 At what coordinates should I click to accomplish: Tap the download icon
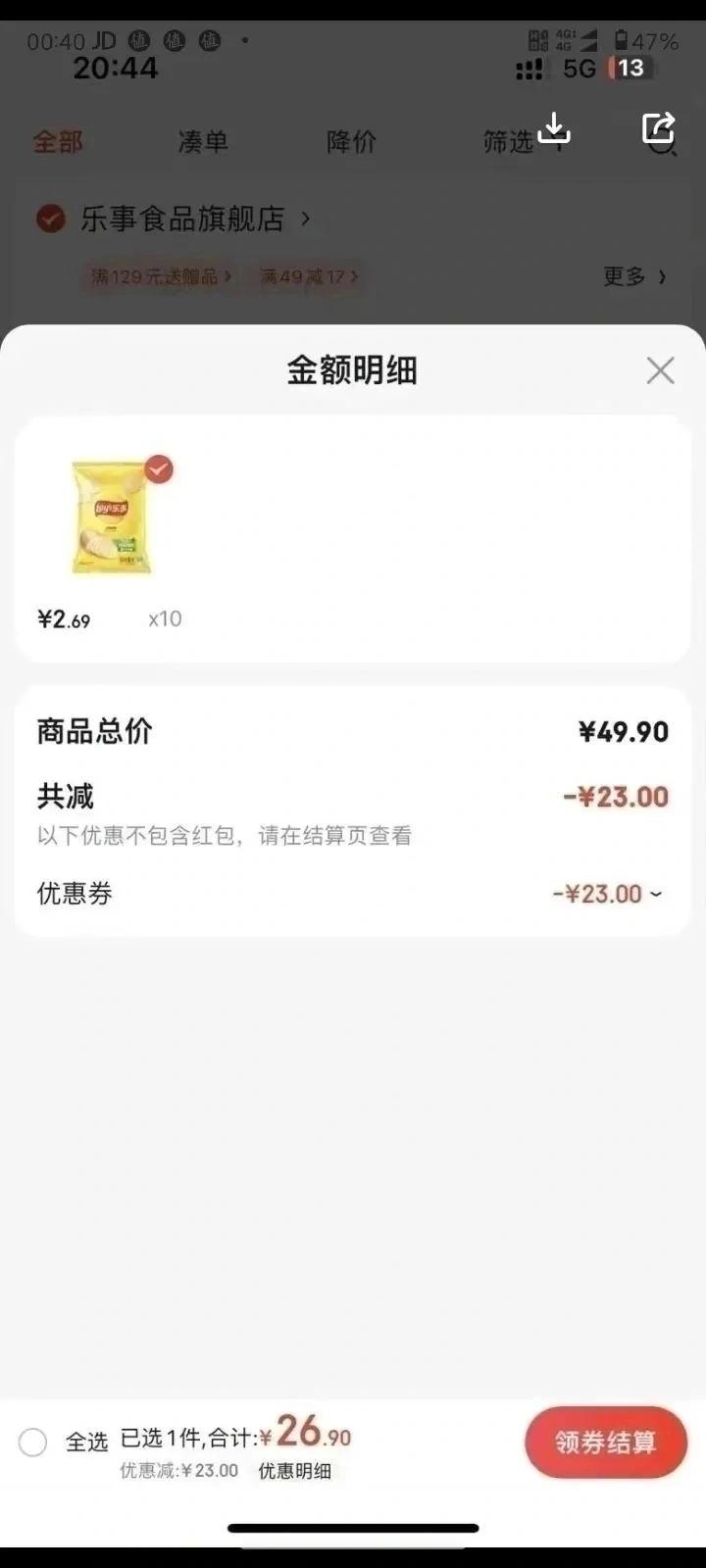pyautogui.click(x=554, y=127)
